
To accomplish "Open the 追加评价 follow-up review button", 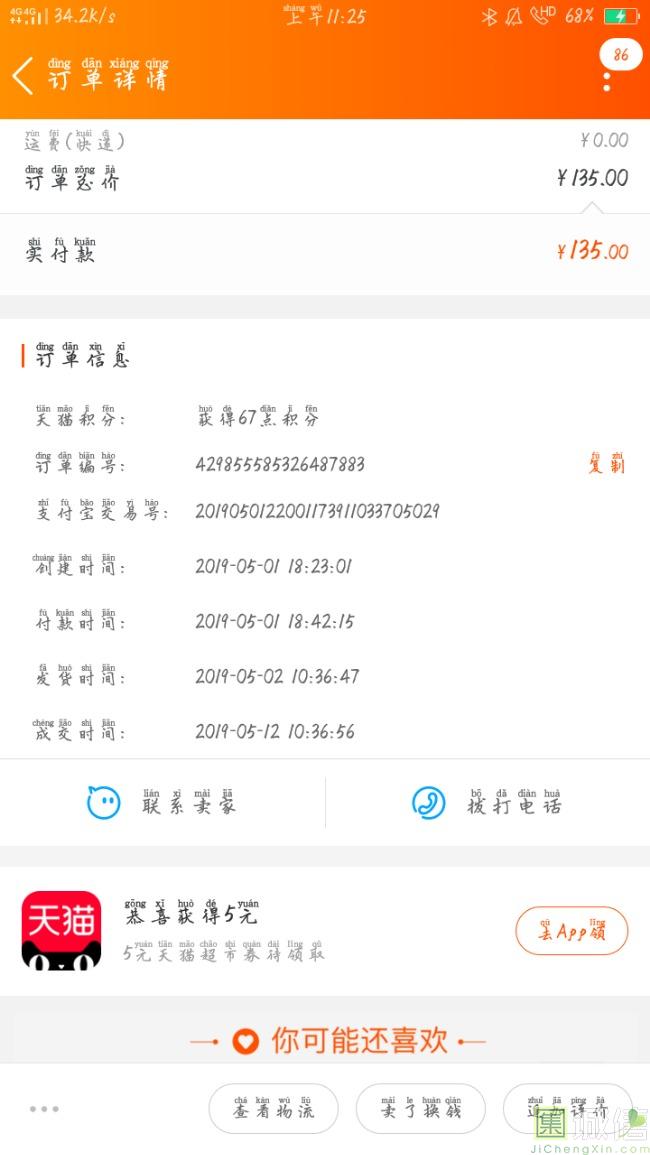I will click(567, 1109).
